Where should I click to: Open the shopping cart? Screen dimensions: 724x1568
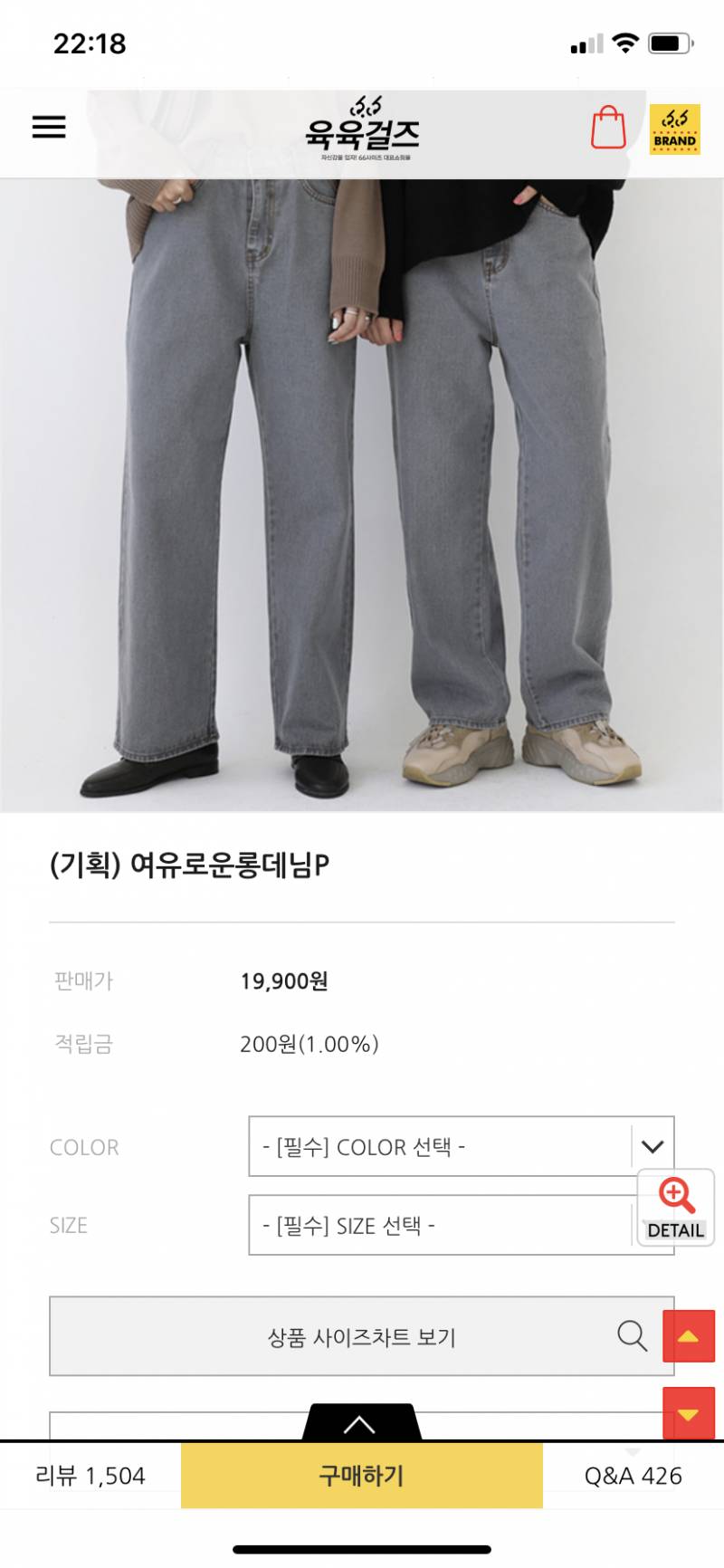pyautogui.click(x=608, y=128)
